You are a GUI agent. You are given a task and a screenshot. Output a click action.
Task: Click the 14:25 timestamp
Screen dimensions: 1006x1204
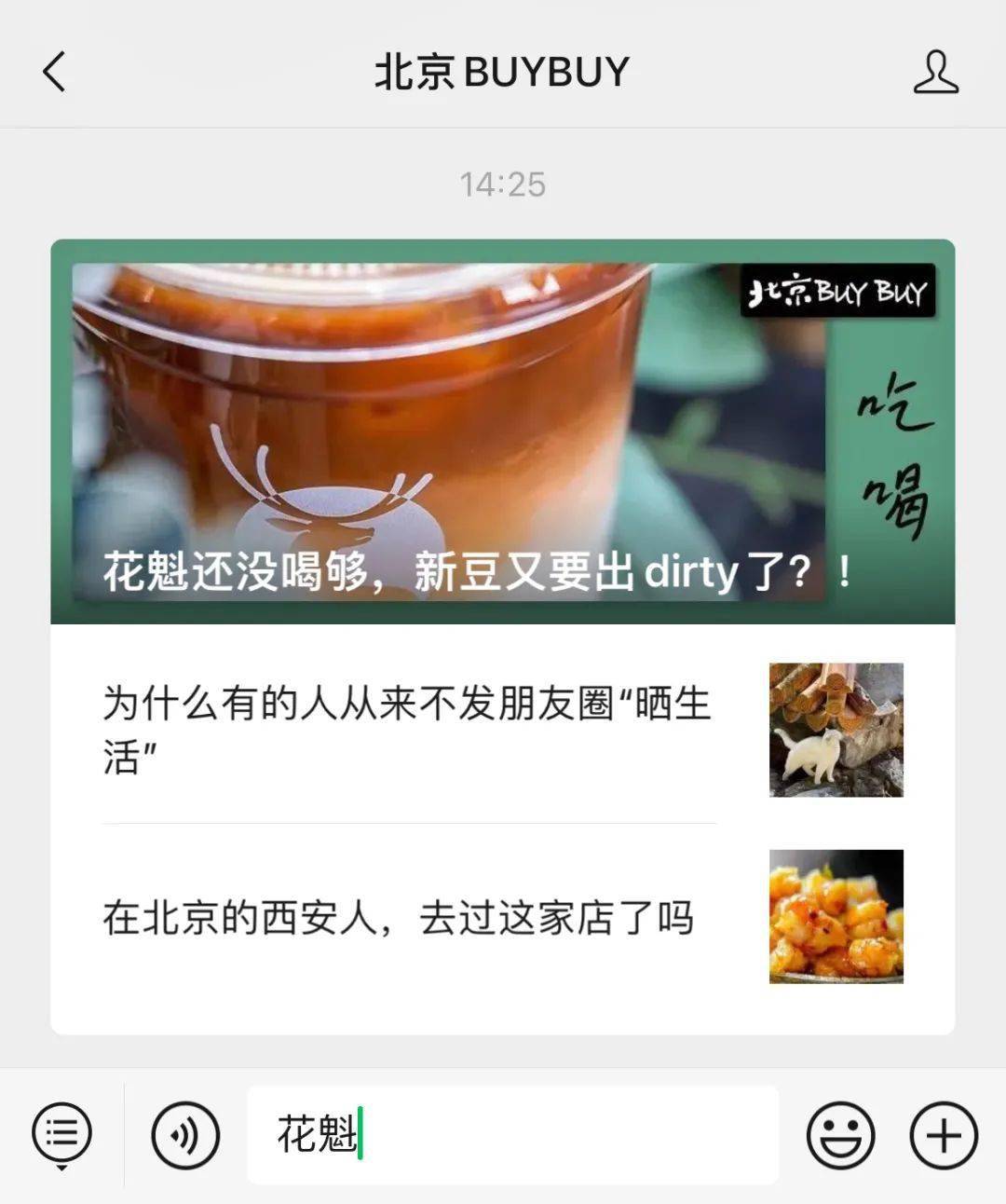(x=503, y=185)
